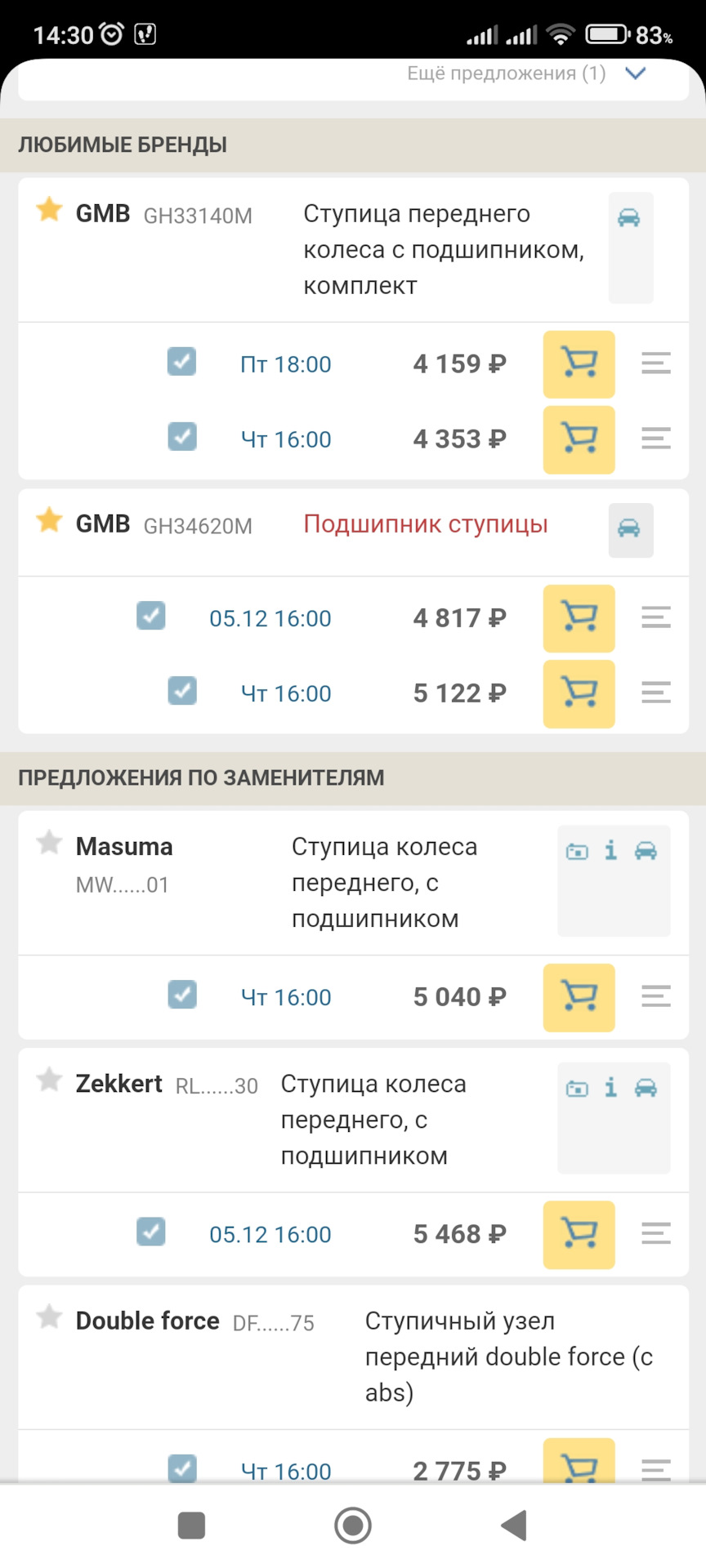
Task: Expand offer details beside the 2 775 ₽ price
Action: [655, 1468]
